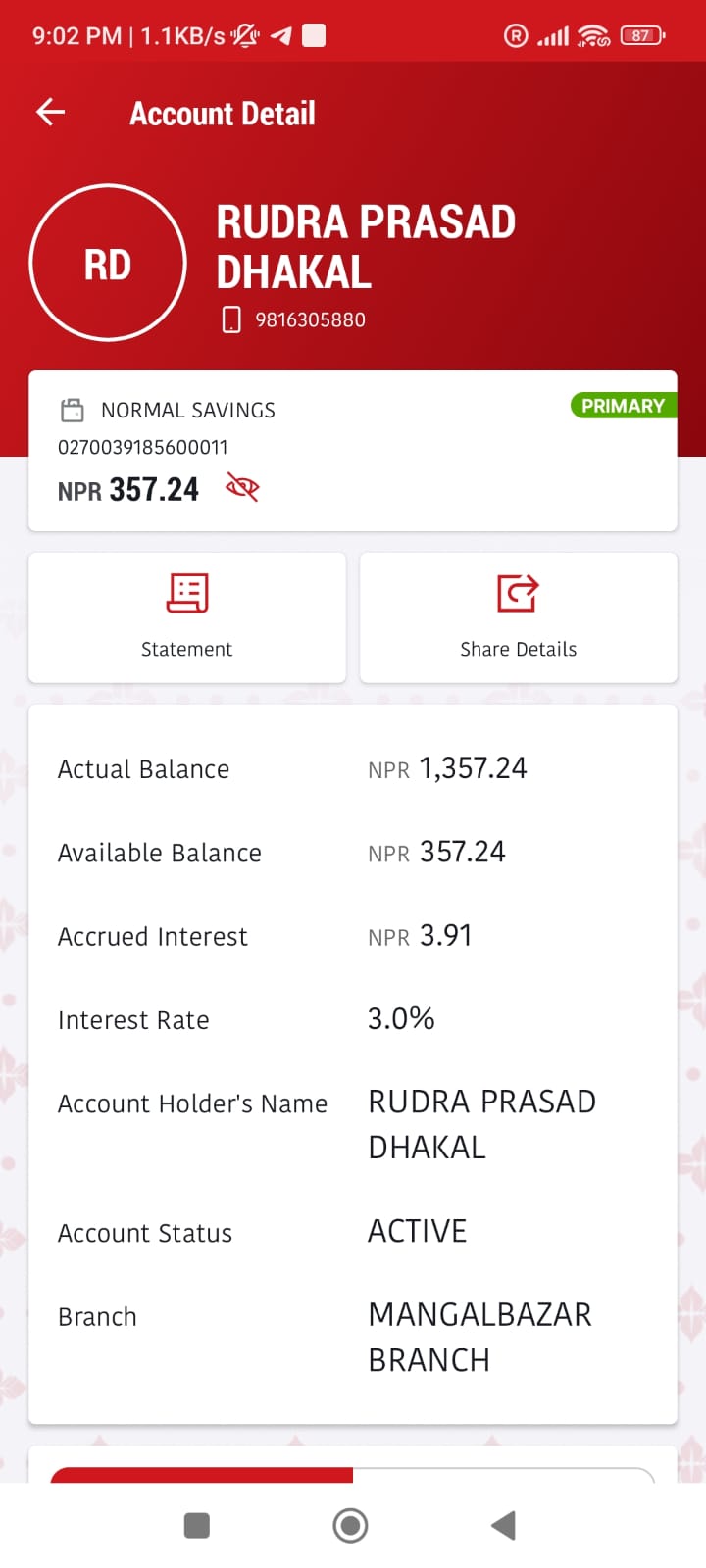Image resolution: width=706 pixels, height=1568 pixels.
Task: Open the account Statement
Action: [x=186, y=617]
